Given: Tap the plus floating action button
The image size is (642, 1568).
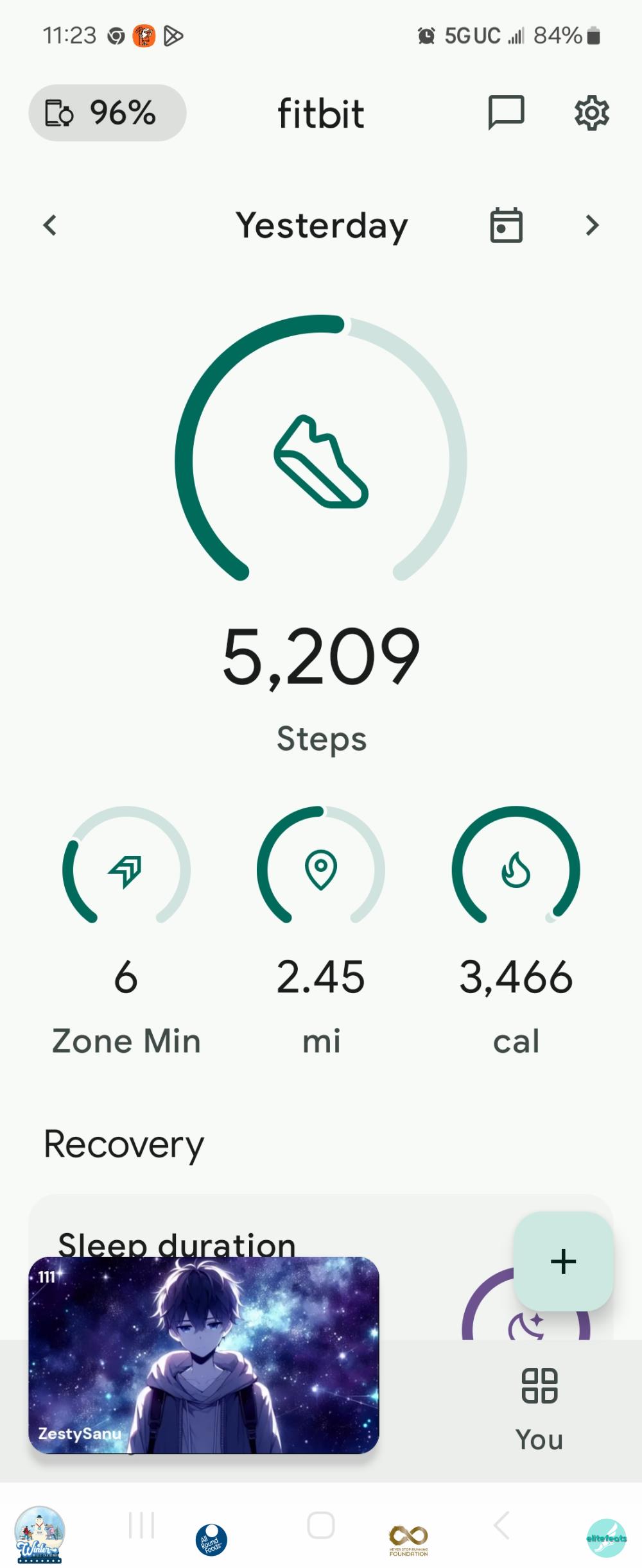Looking at the screenshot, I should (x=563, y=1261).
